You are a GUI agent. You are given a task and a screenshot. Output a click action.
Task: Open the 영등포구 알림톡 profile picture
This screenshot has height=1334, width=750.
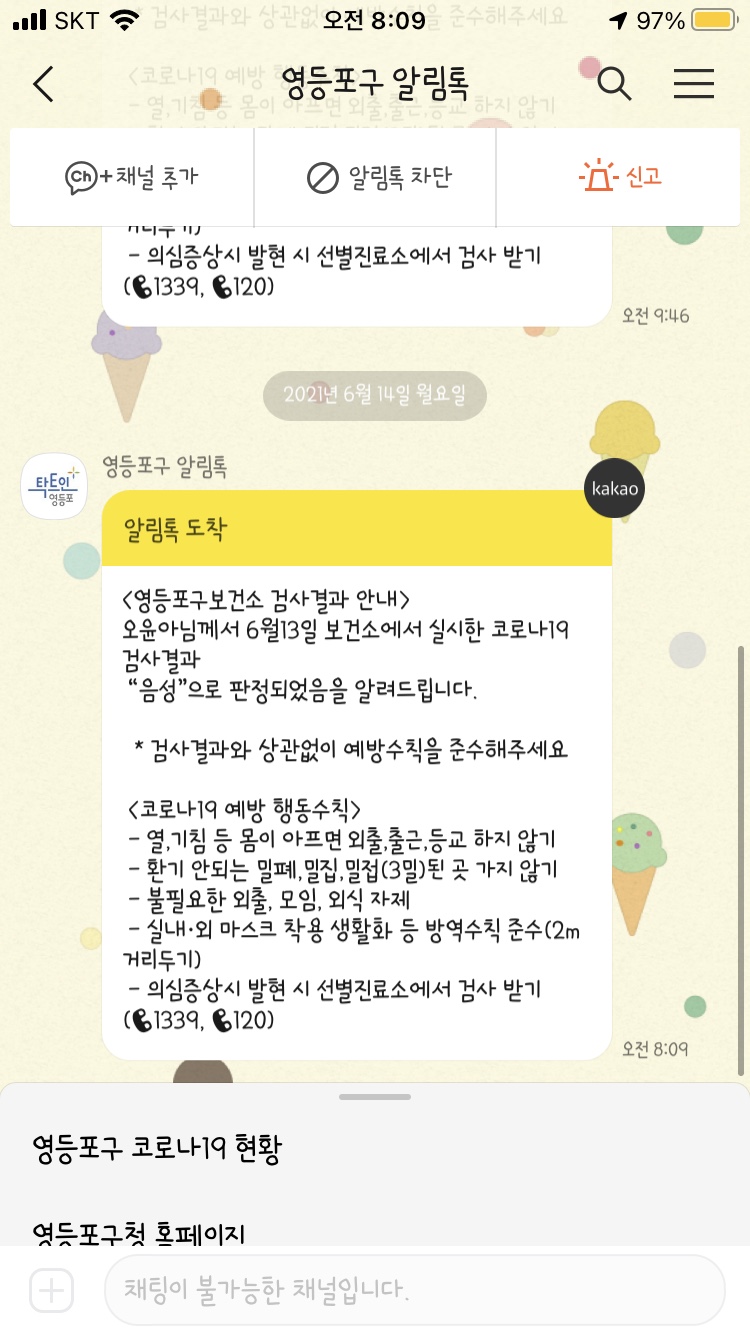click(54, 487)
